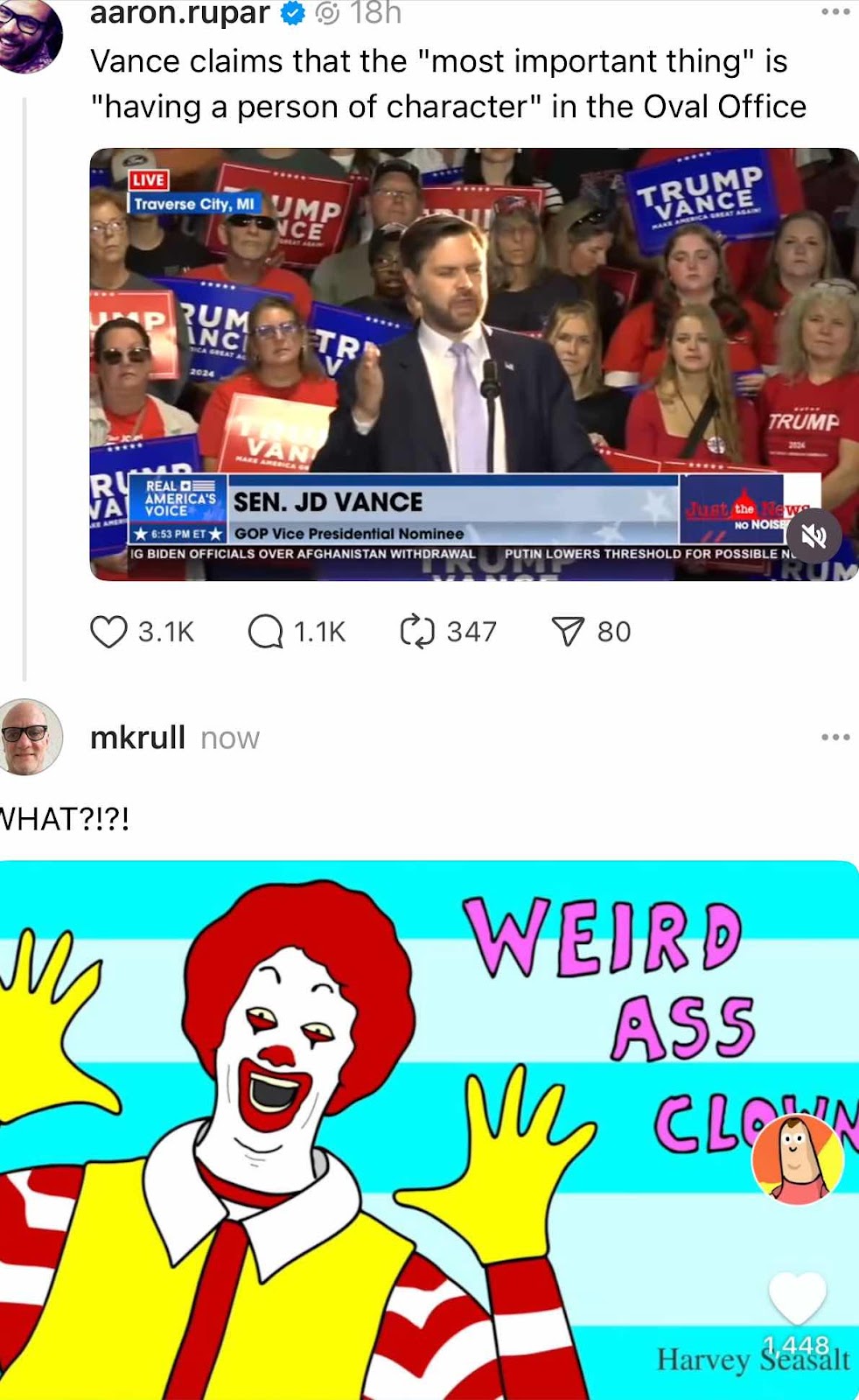Share aaron.rupar's post via send icon
This screenshot has height=1400, width=859.
point(568,632)
